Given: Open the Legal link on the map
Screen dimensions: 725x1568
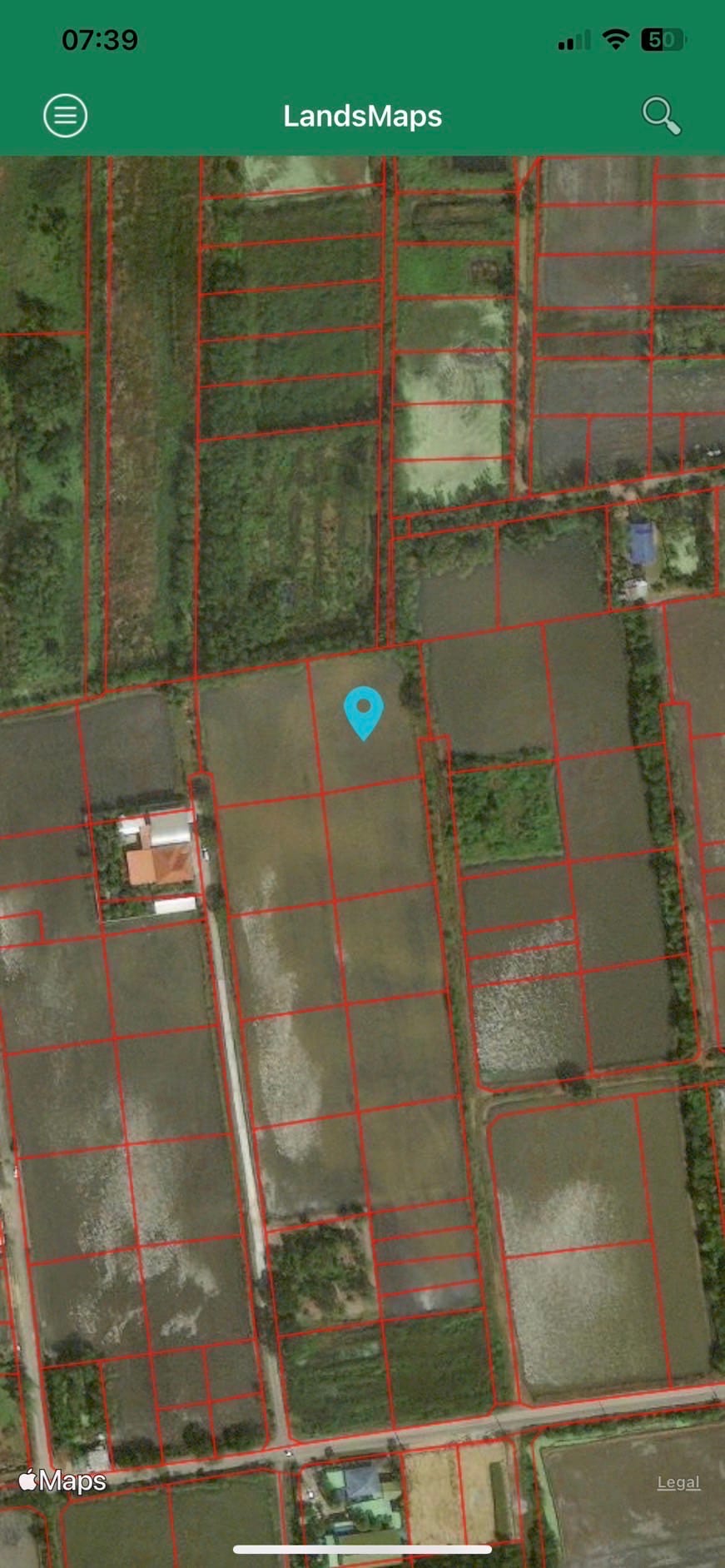Looking at the screenshot, I should pyautogui.click(x=678, y=1481).
